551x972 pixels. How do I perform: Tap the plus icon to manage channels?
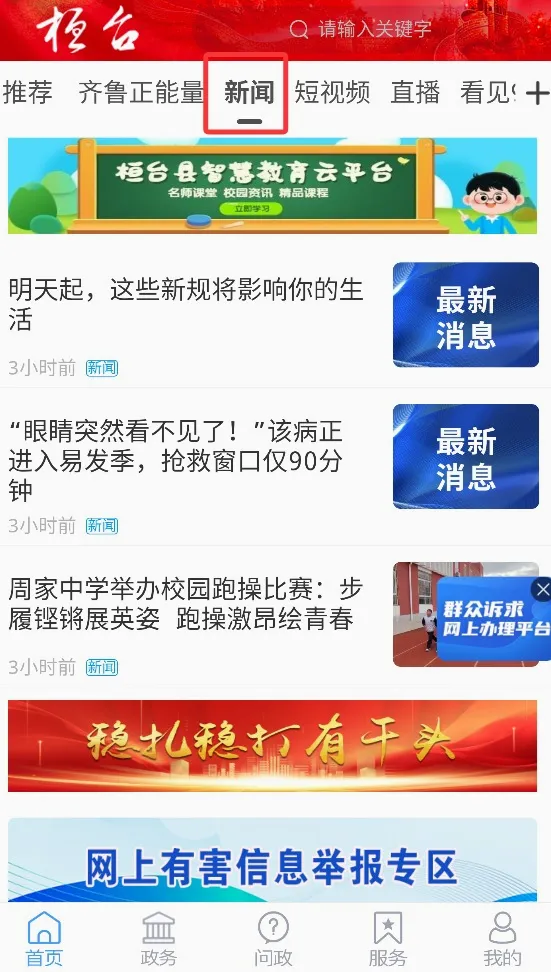tap(537, 94)
